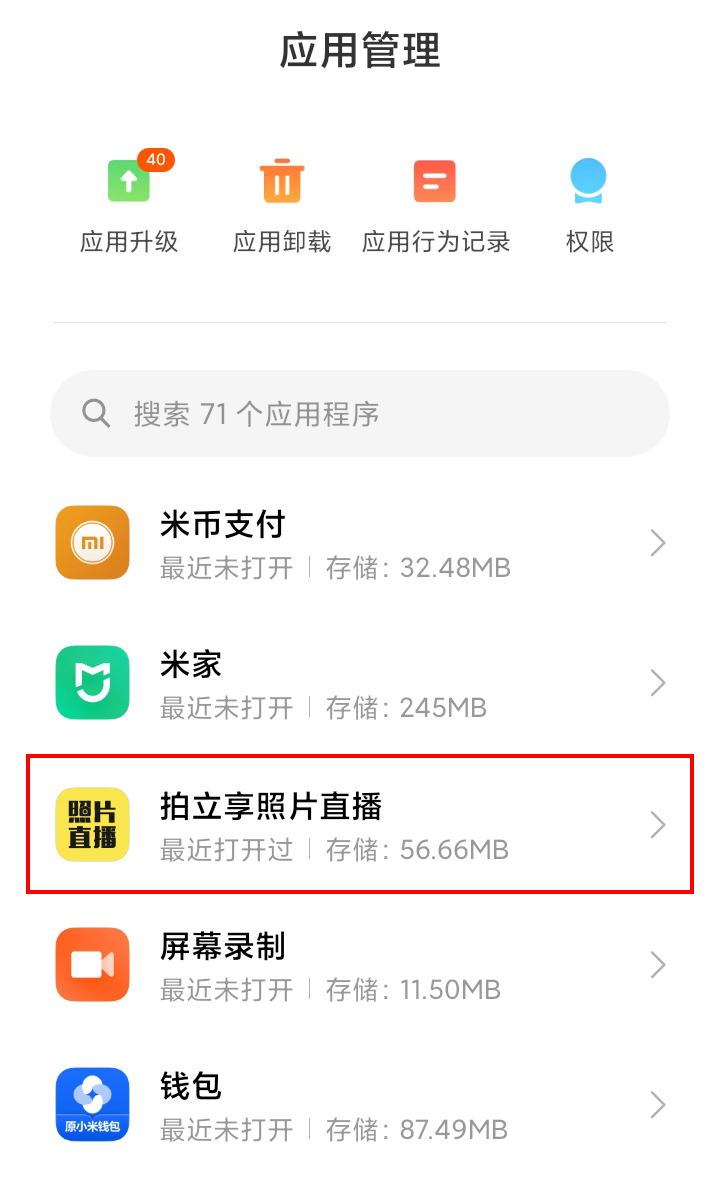Open 应用行为记录 behavior records icon
Screen dimensions: 720x1188
coord(434,180)
